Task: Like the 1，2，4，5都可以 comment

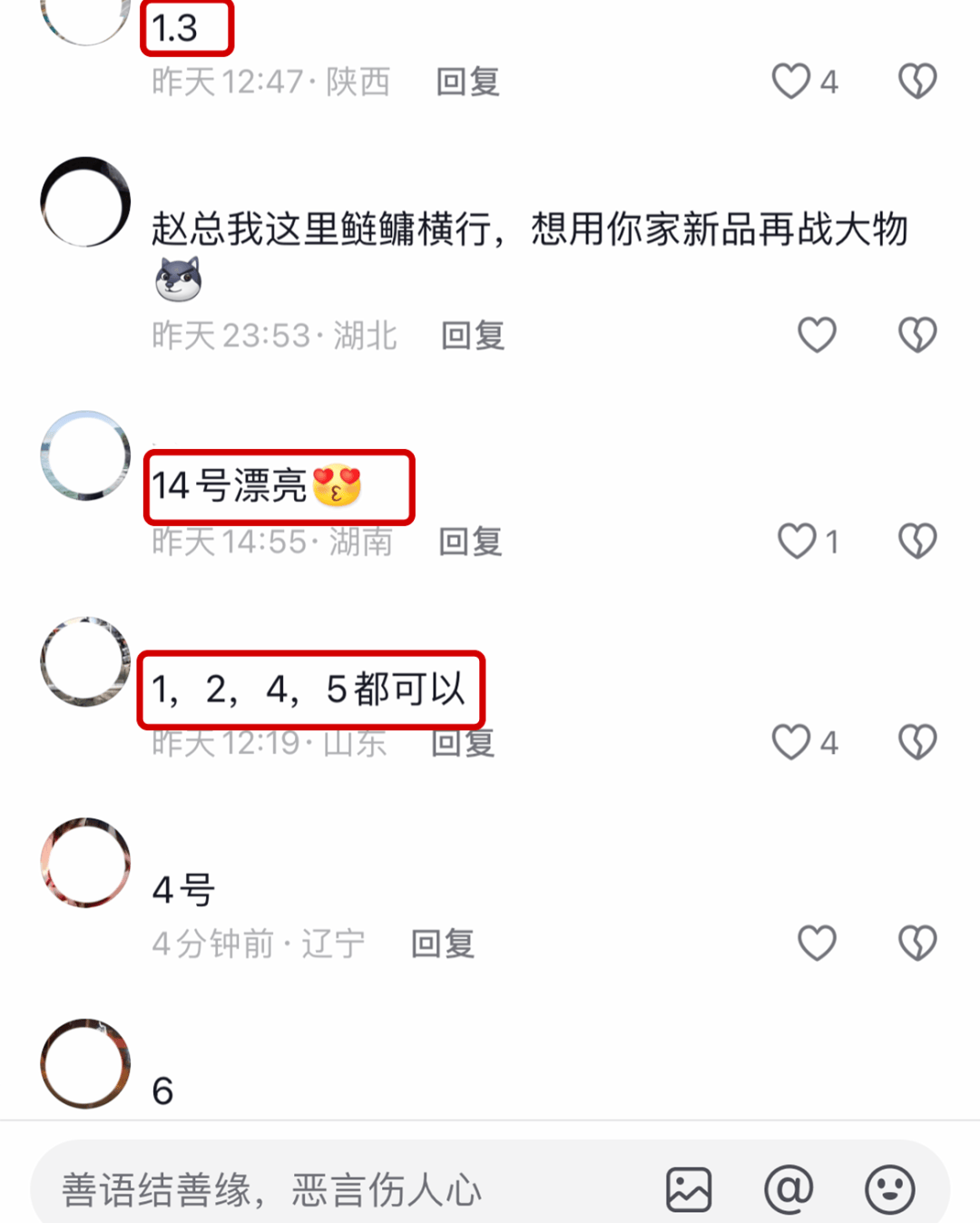Action: 791,742
